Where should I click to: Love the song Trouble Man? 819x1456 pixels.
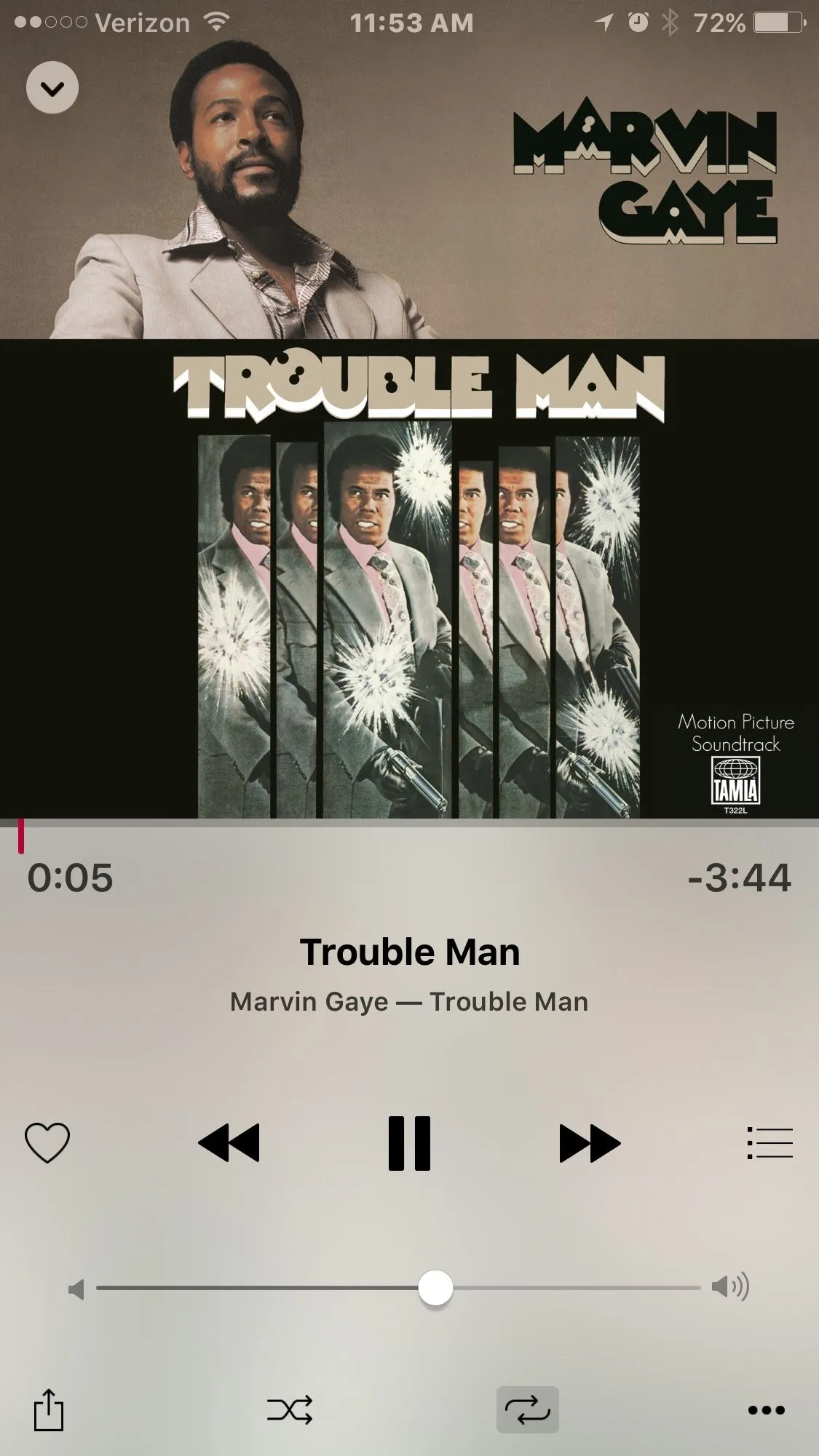47,1142
